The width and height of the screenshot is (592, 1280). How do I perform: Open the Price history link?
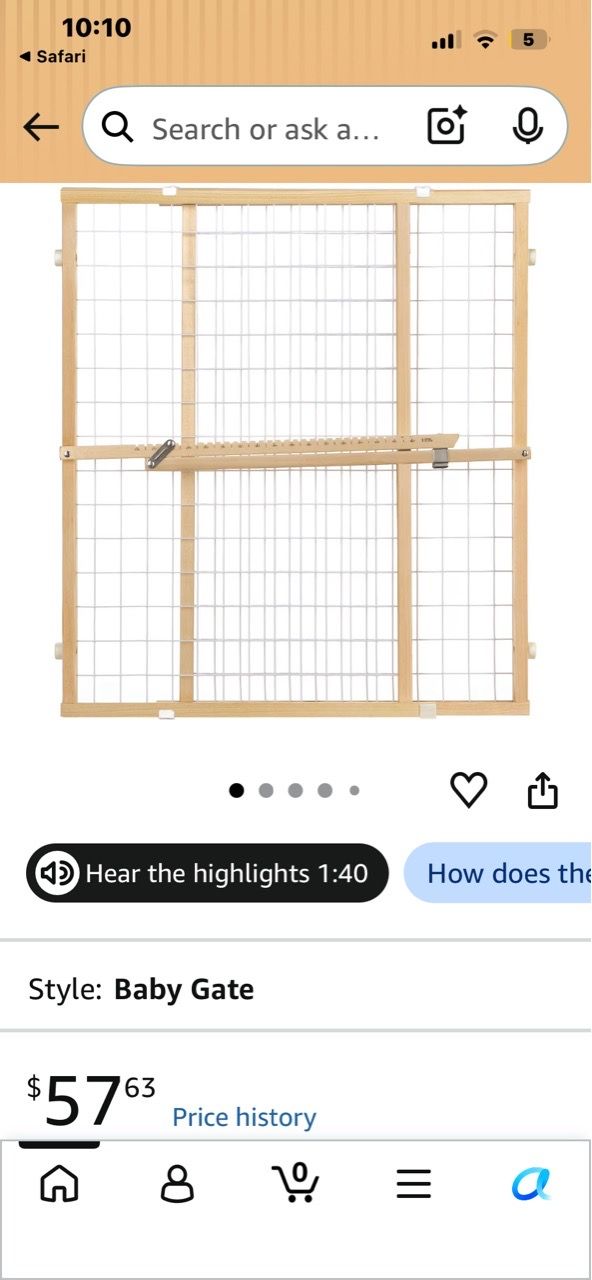click(x=244, y=1117)
